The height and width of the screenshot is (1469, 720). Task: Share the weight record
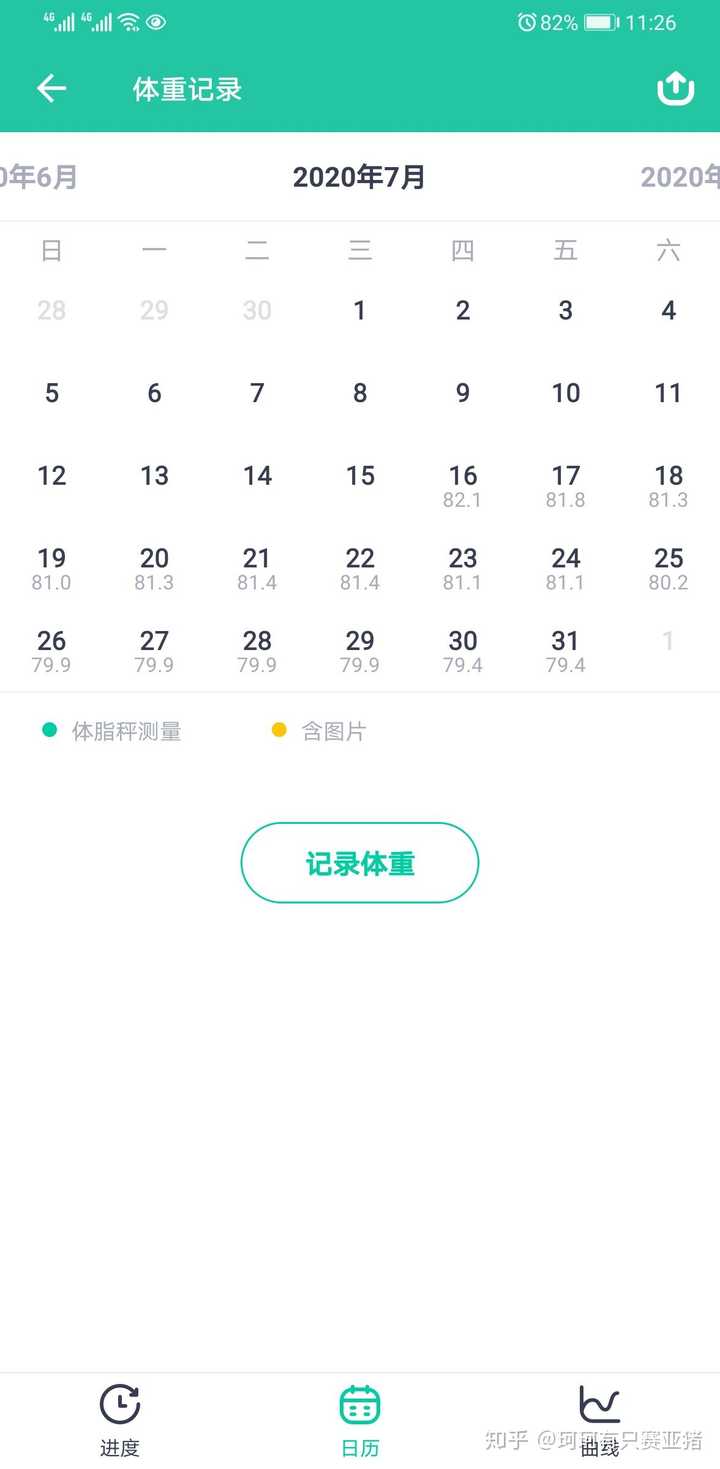(x=675, y=89)
